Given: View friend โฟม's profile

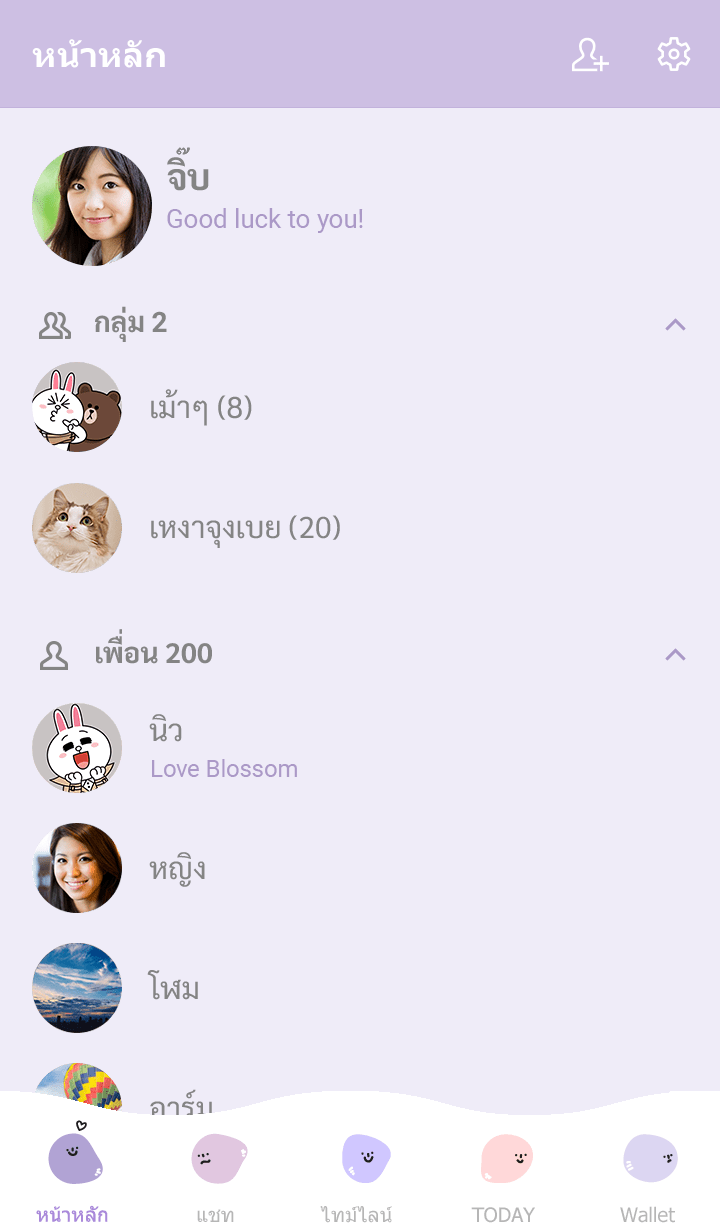Looking at the screenshot, I should [174, 988].
